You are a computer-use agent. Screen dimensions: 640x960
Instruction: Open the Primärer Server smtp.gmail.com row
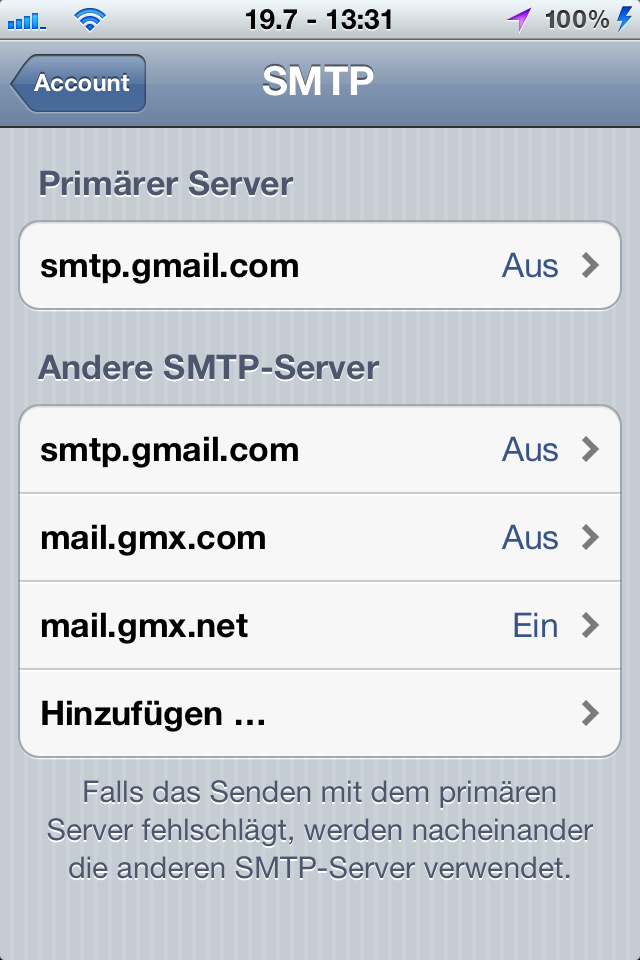click(320, 266)
